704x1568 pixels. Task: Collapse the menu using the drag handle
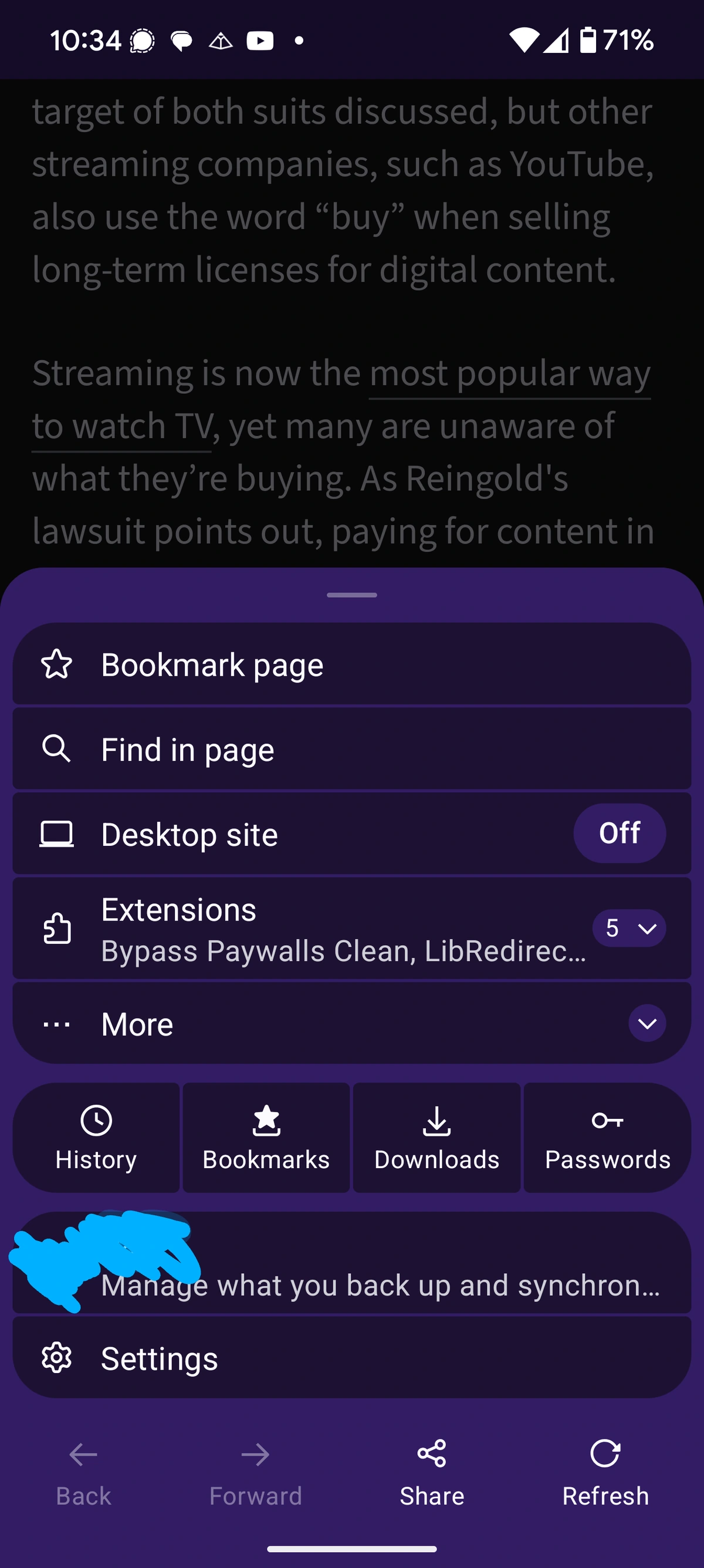pos(351,594)
